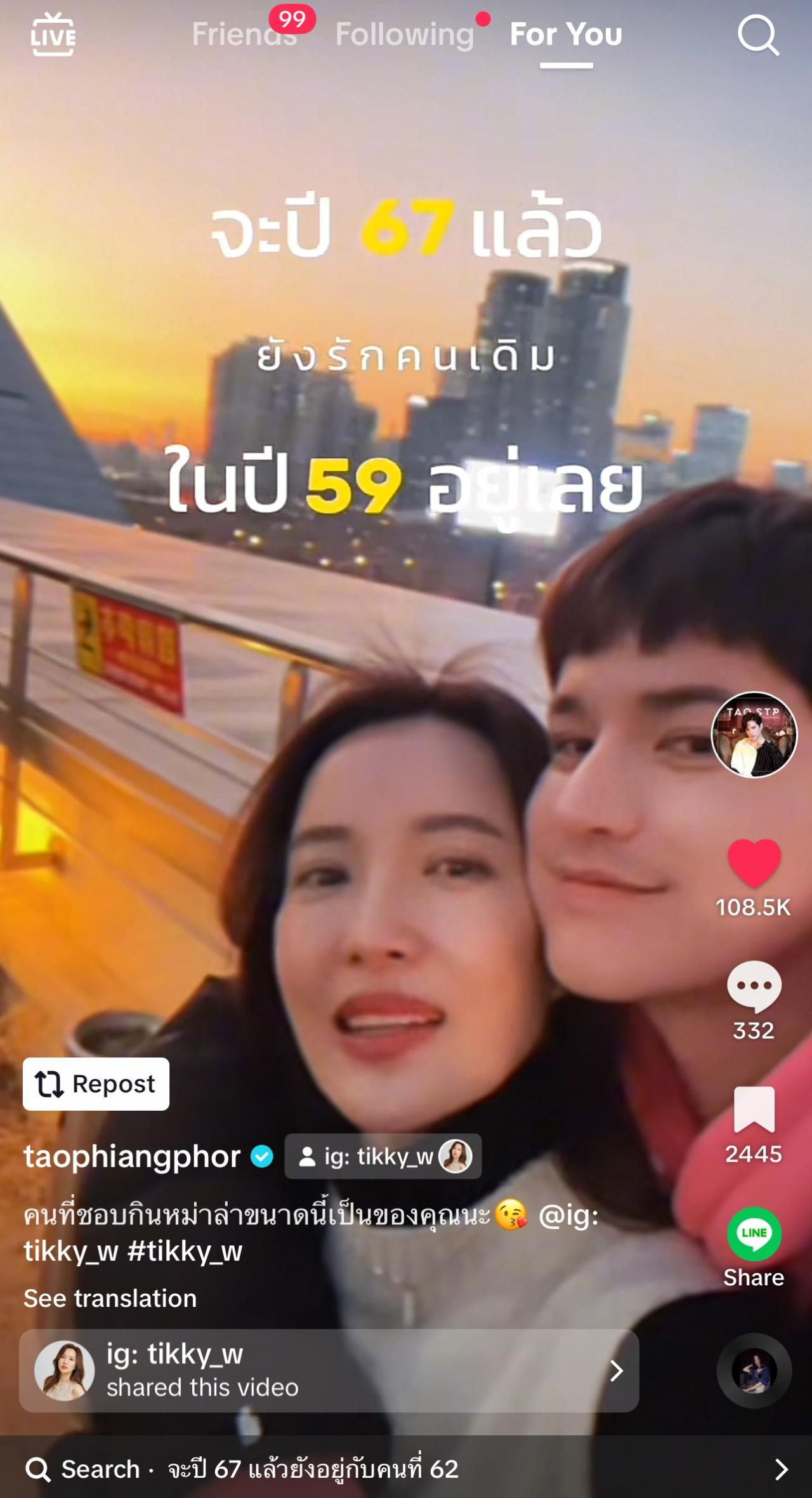Like this video with the heart
Viewport: 812px width, 1498px height.
click(754, 863)
